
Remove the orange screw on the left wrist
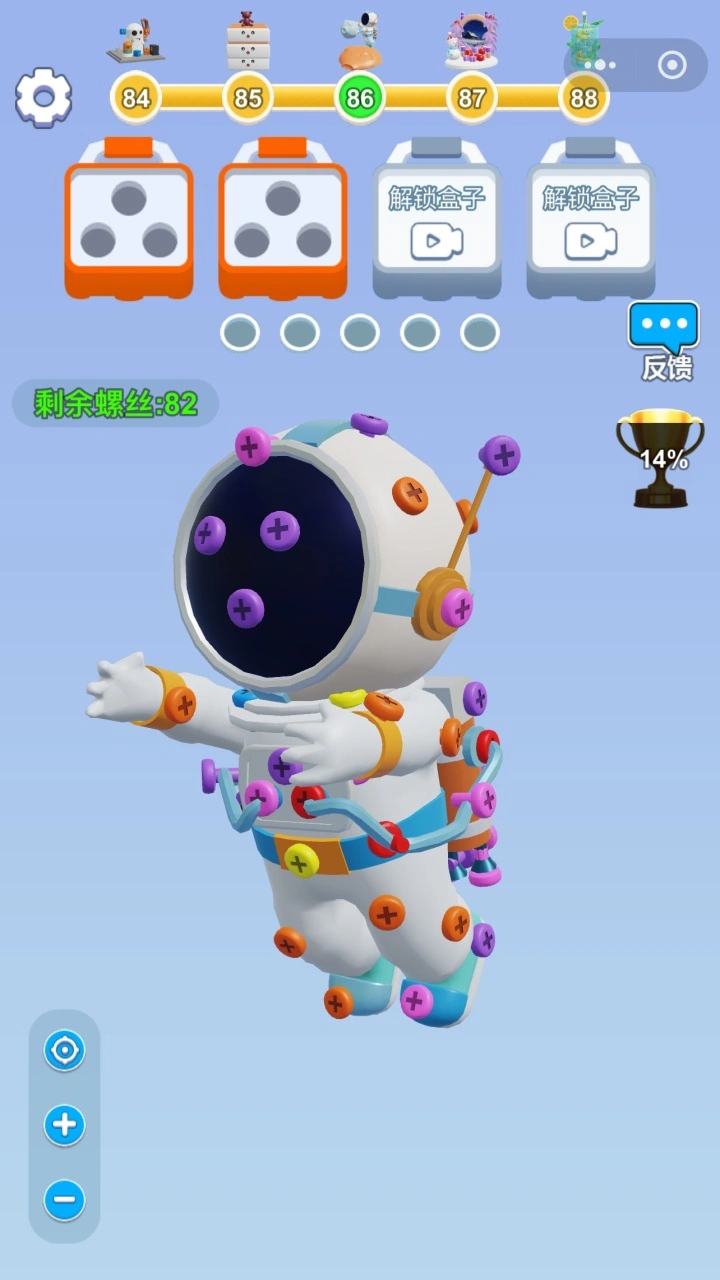[180, 705]
